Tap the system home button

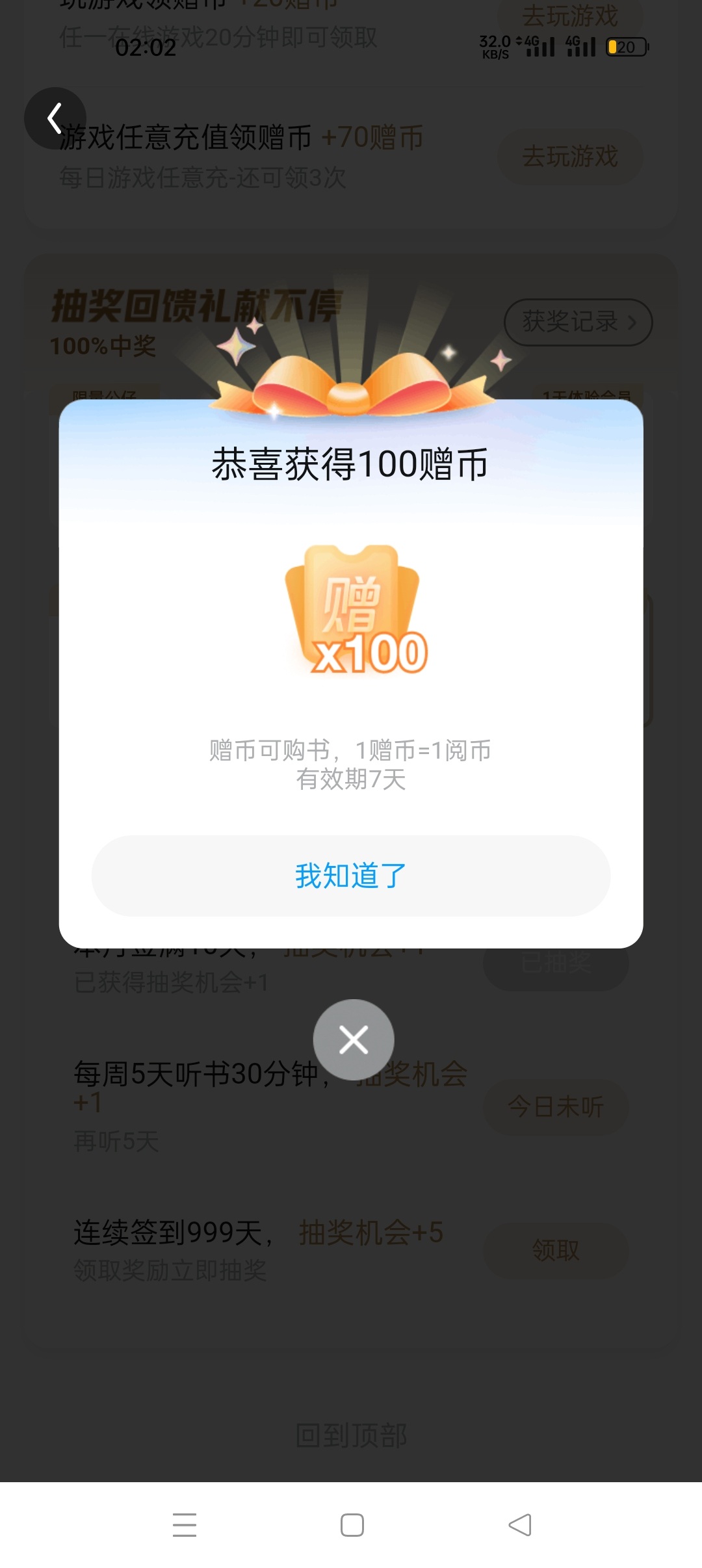[x=352, y=1524]
